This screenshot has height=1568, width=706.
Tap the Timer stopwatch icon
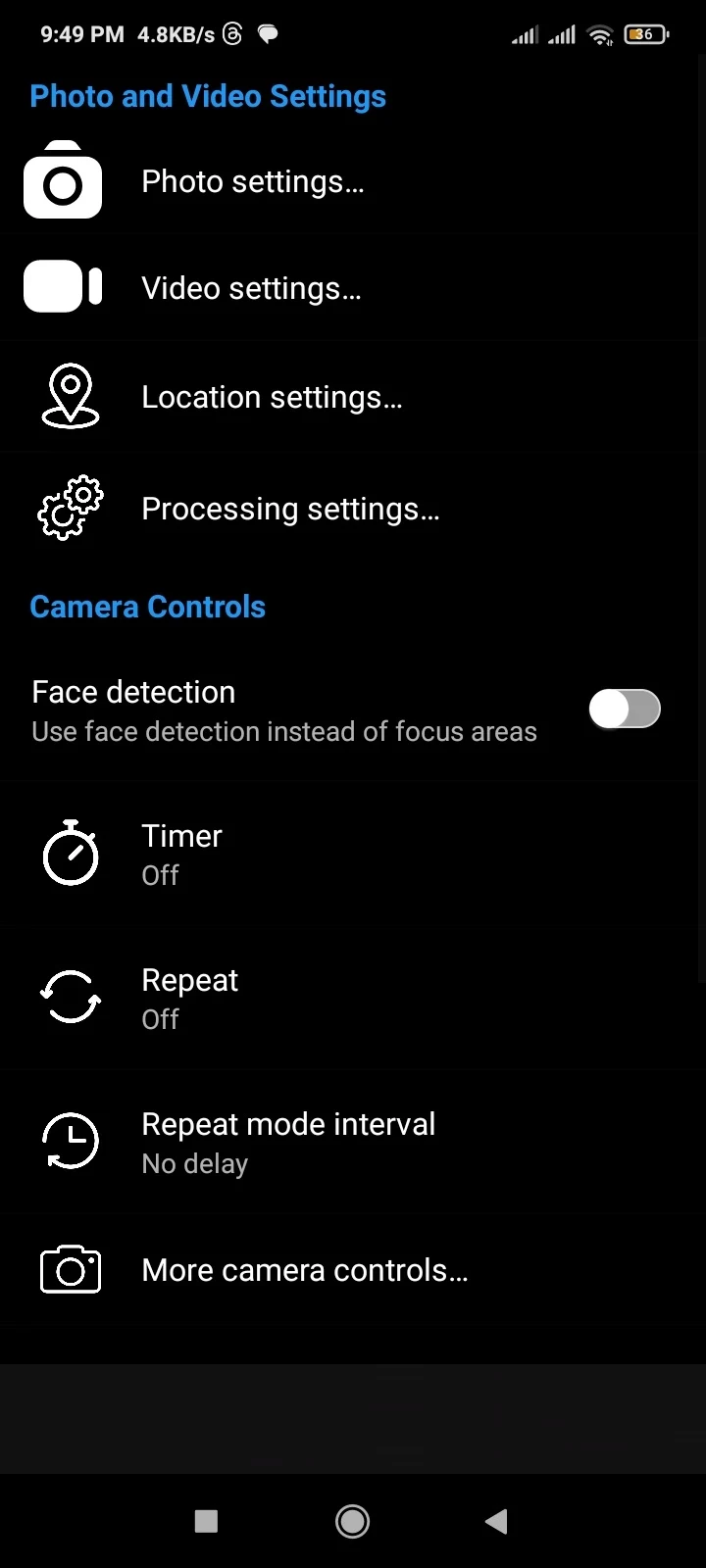point(70,853)
